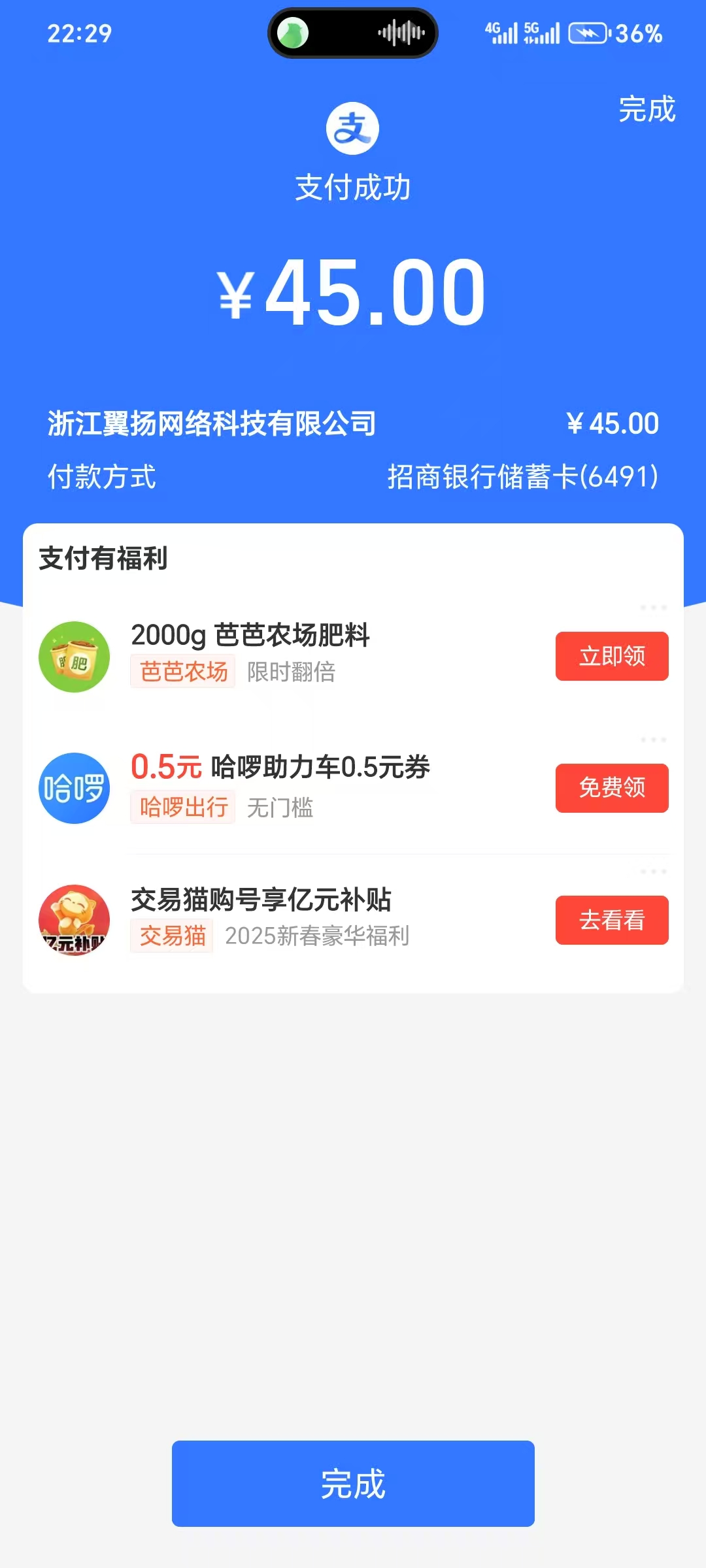Viewport: 706px width, 1568px height.
Task: Open more options for 交易猫 offer
Action: 653,872
